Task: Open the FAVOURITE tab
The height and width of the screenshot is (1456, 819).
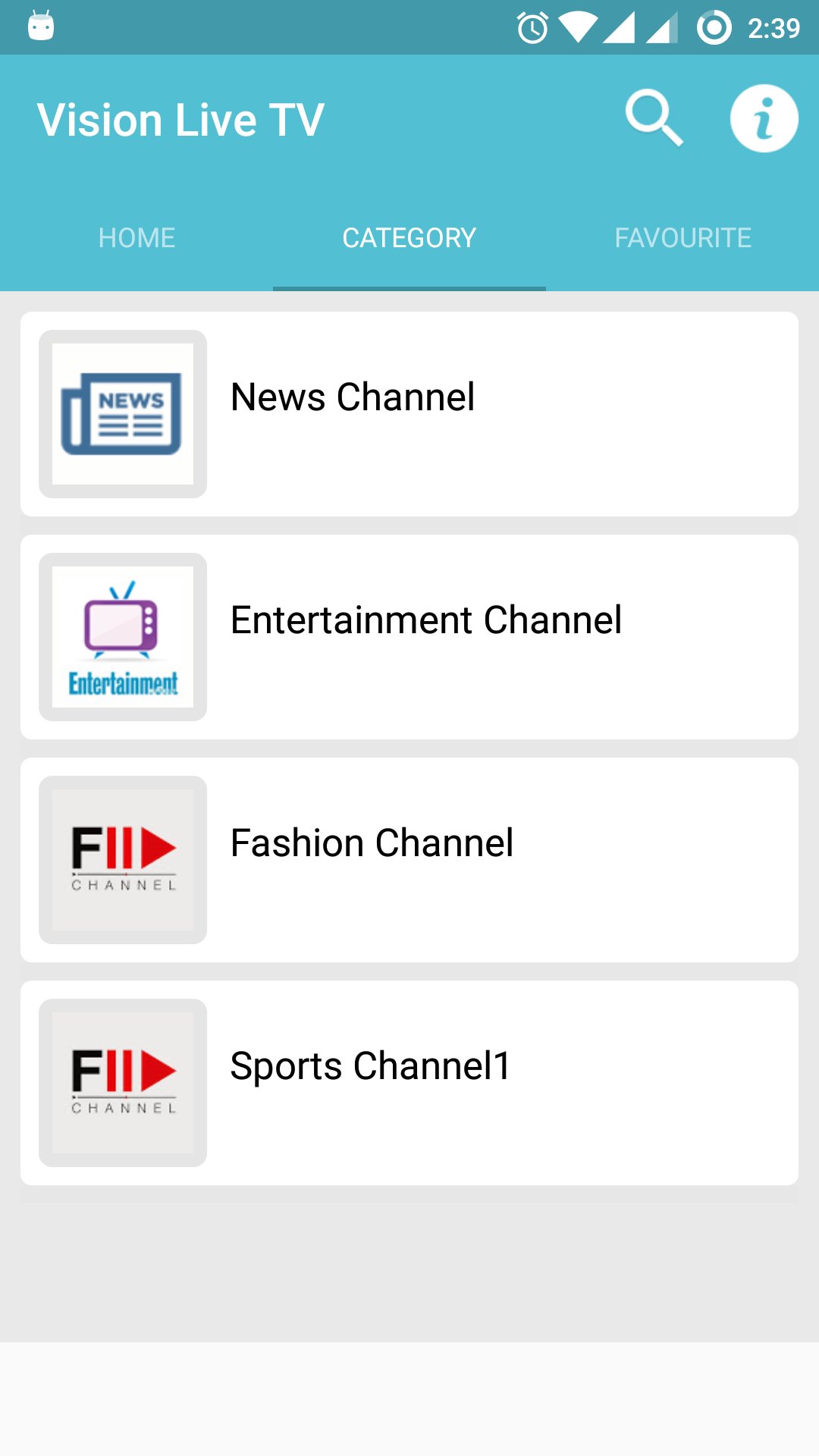Action: [x=682, y=237]
